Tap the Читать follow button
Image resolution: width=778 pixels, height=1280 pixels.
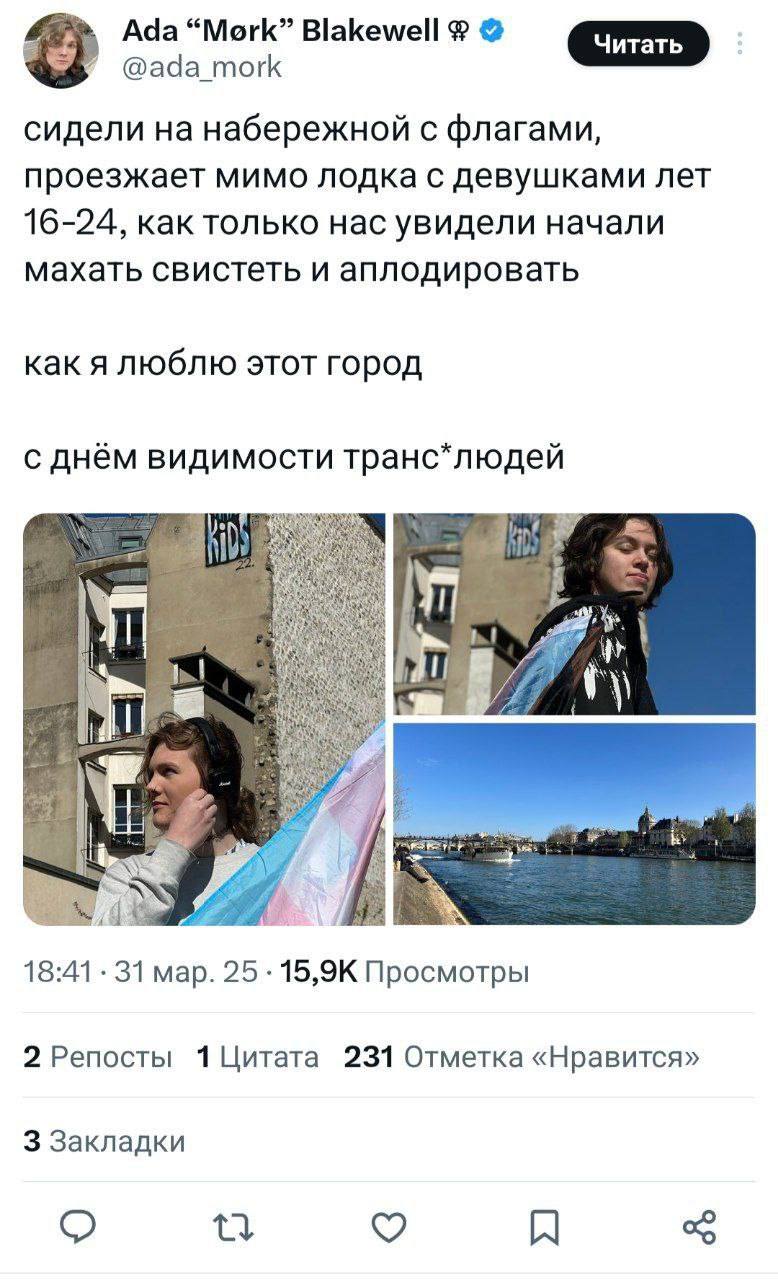click(x=638, y=45)
